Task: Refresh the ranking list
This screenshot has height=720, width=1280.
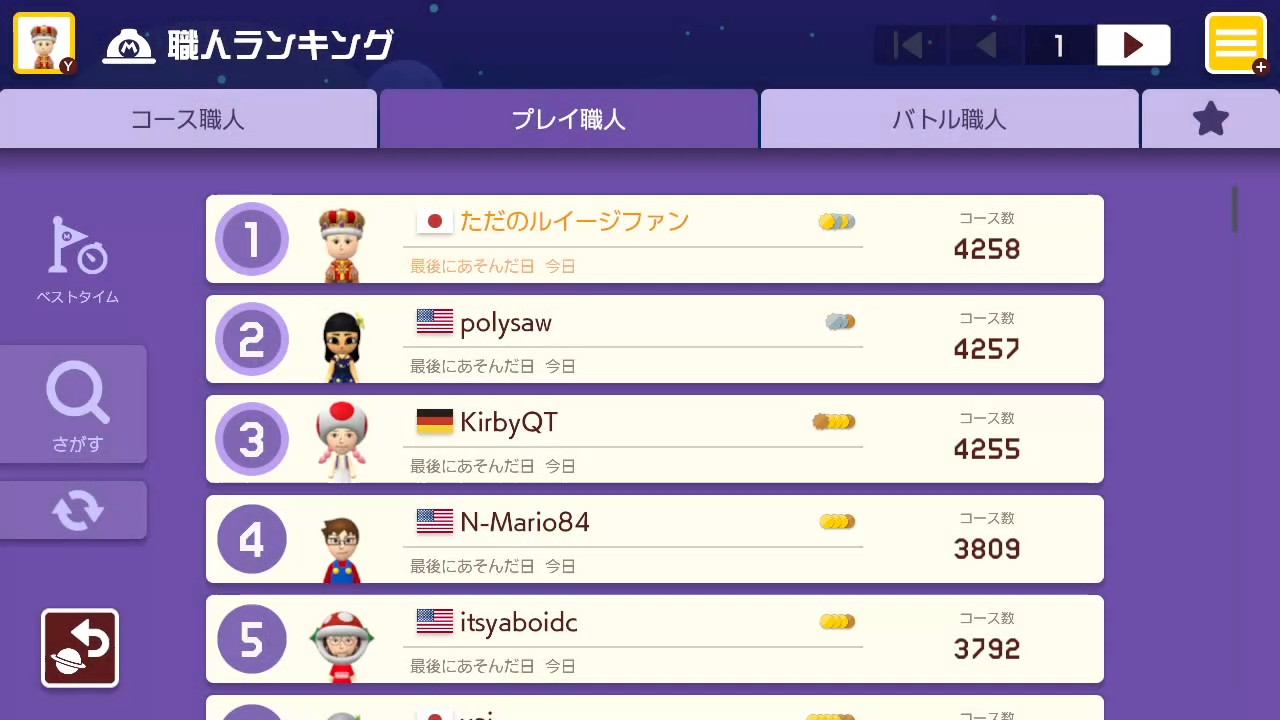Action: 75,510
